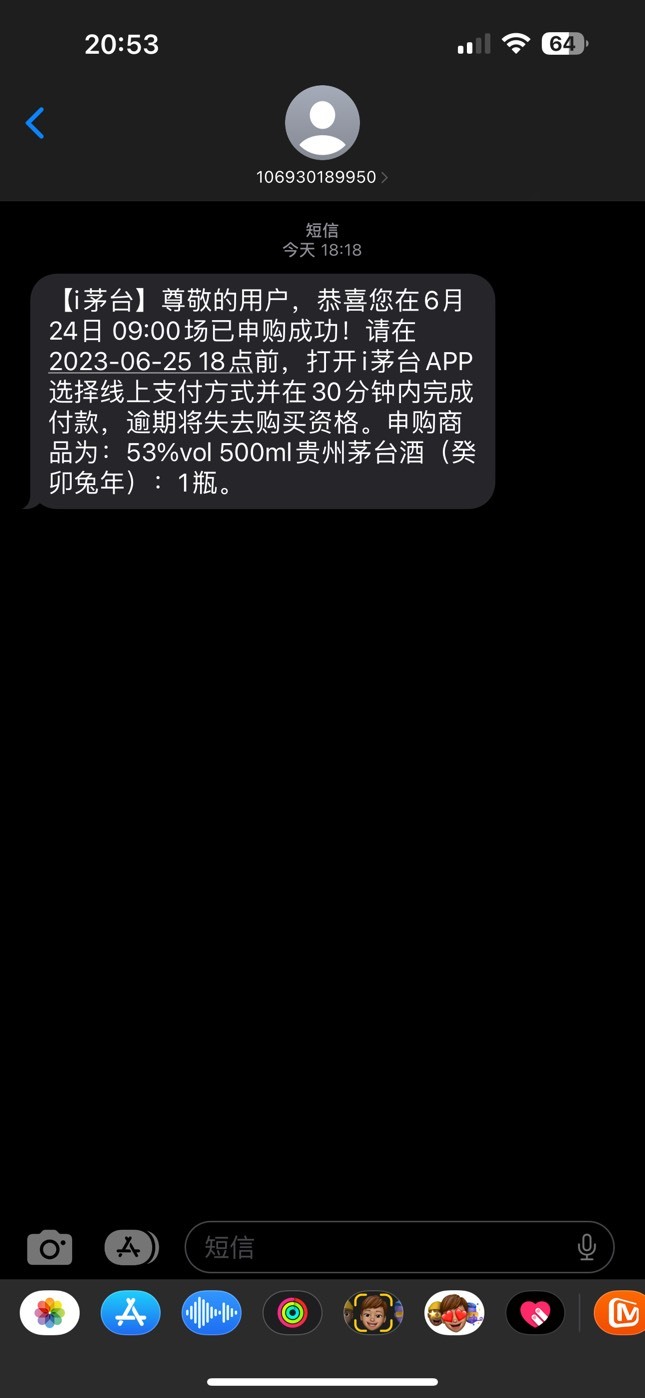Open the Memoji stickers with heart eyes
The height and width of the screenshot is (1398, 645).
point(454,1313)
